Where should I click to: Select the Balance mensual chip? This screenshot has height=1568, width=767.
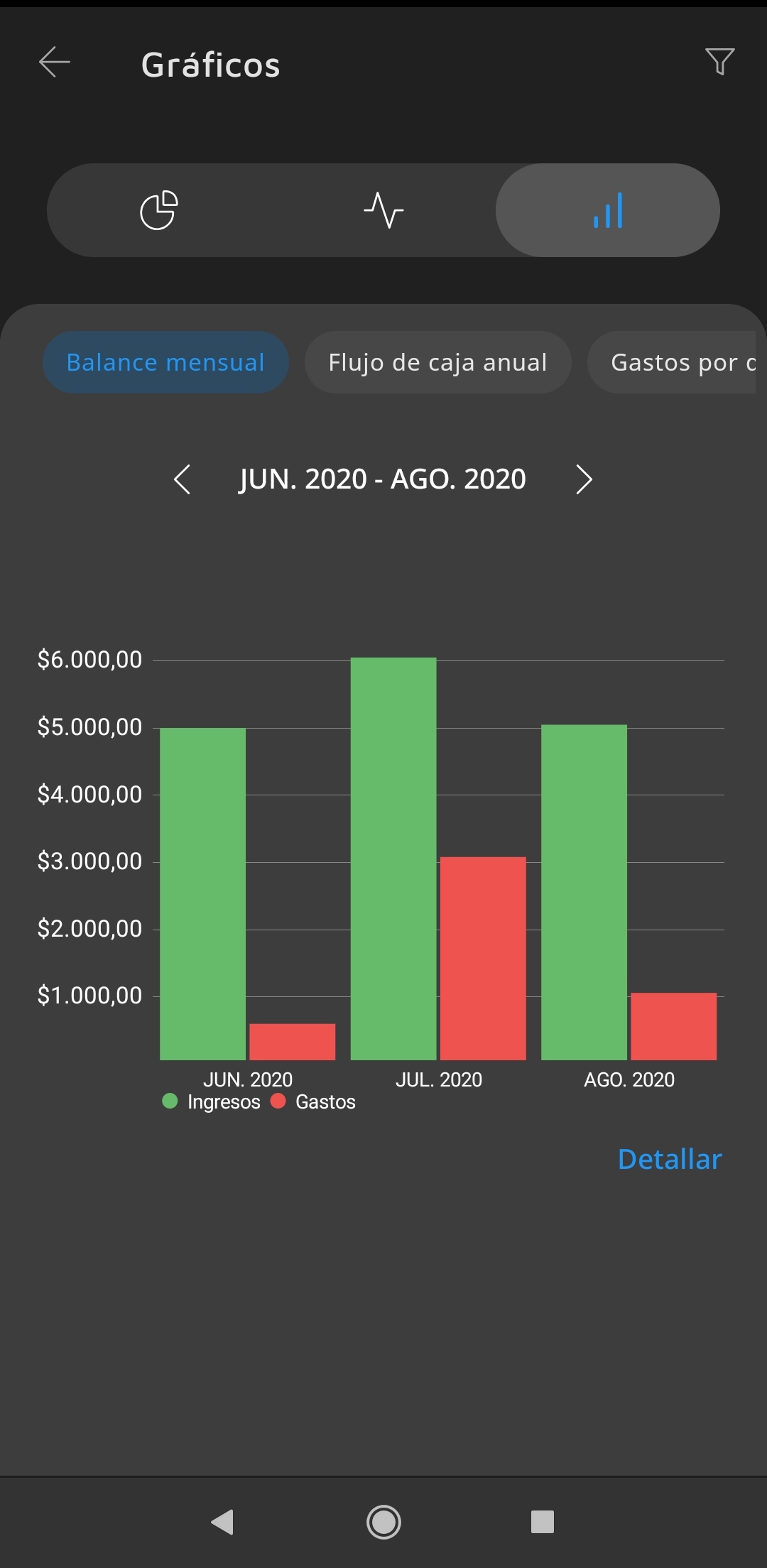tap(165, 362)
